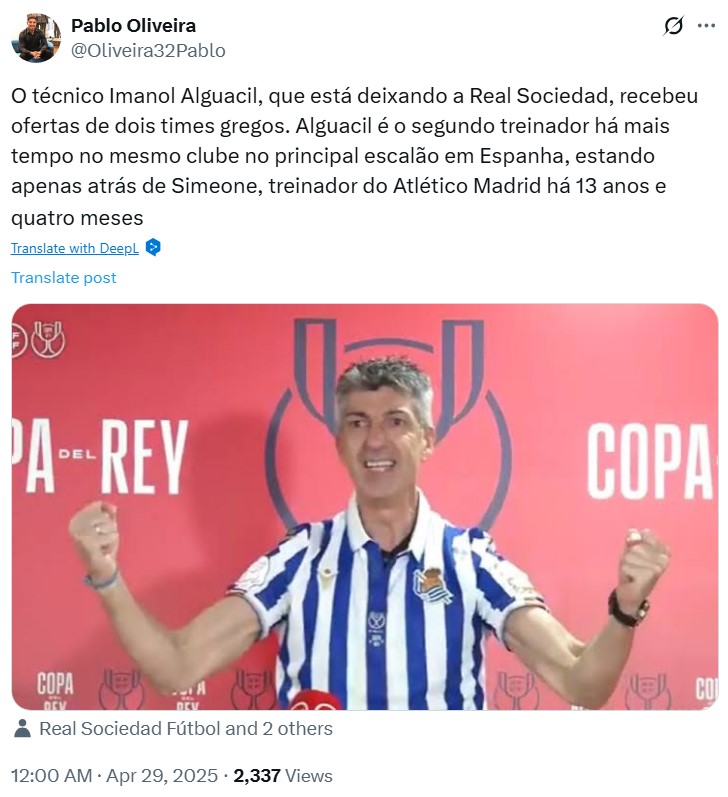The height and width of the screenshot is (797, 728).
Task: Open the @Oliveira32Pablo handle
Action: [x=148, y=50]
